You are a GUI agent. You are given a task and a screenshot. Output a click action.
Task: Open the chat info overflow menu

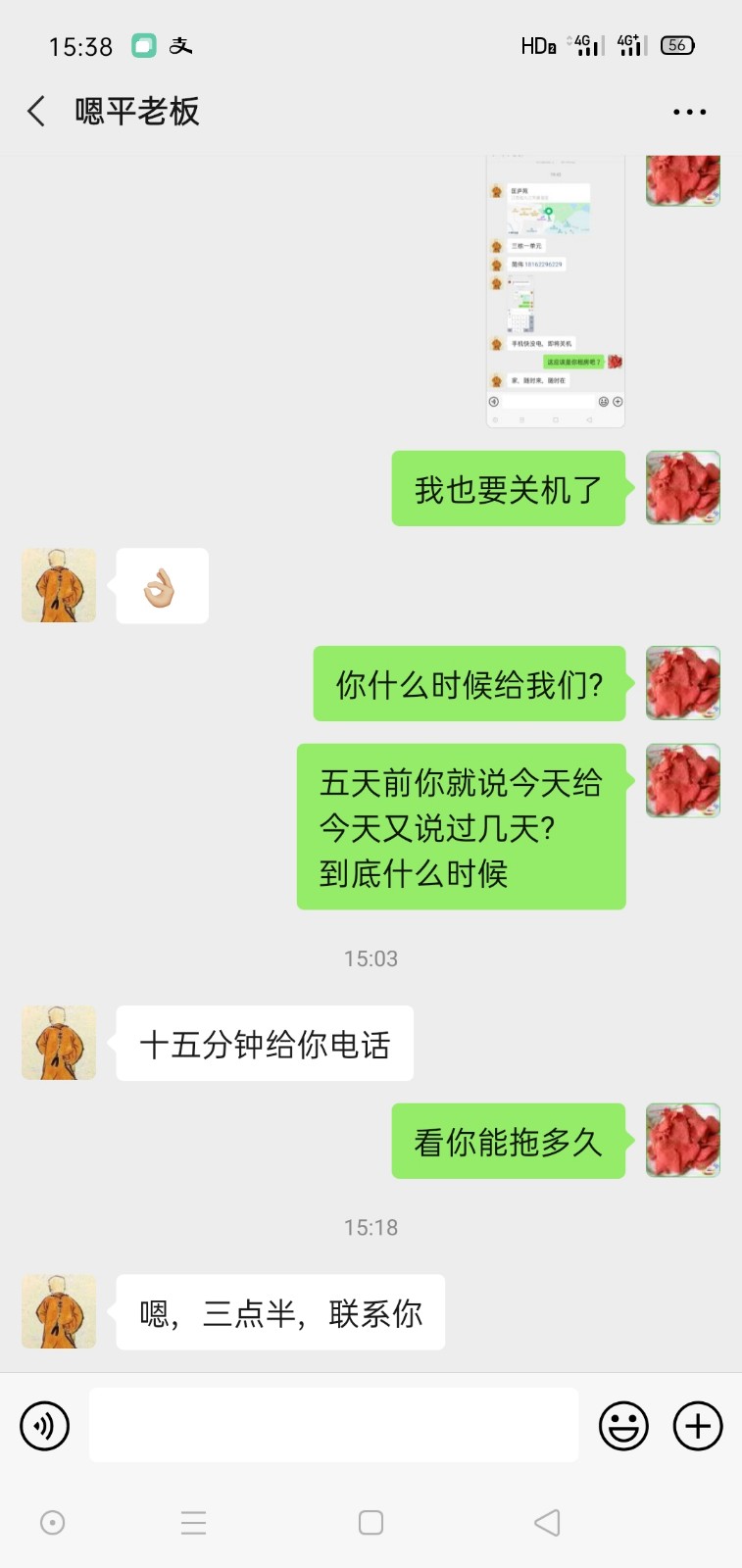point(689,112)
